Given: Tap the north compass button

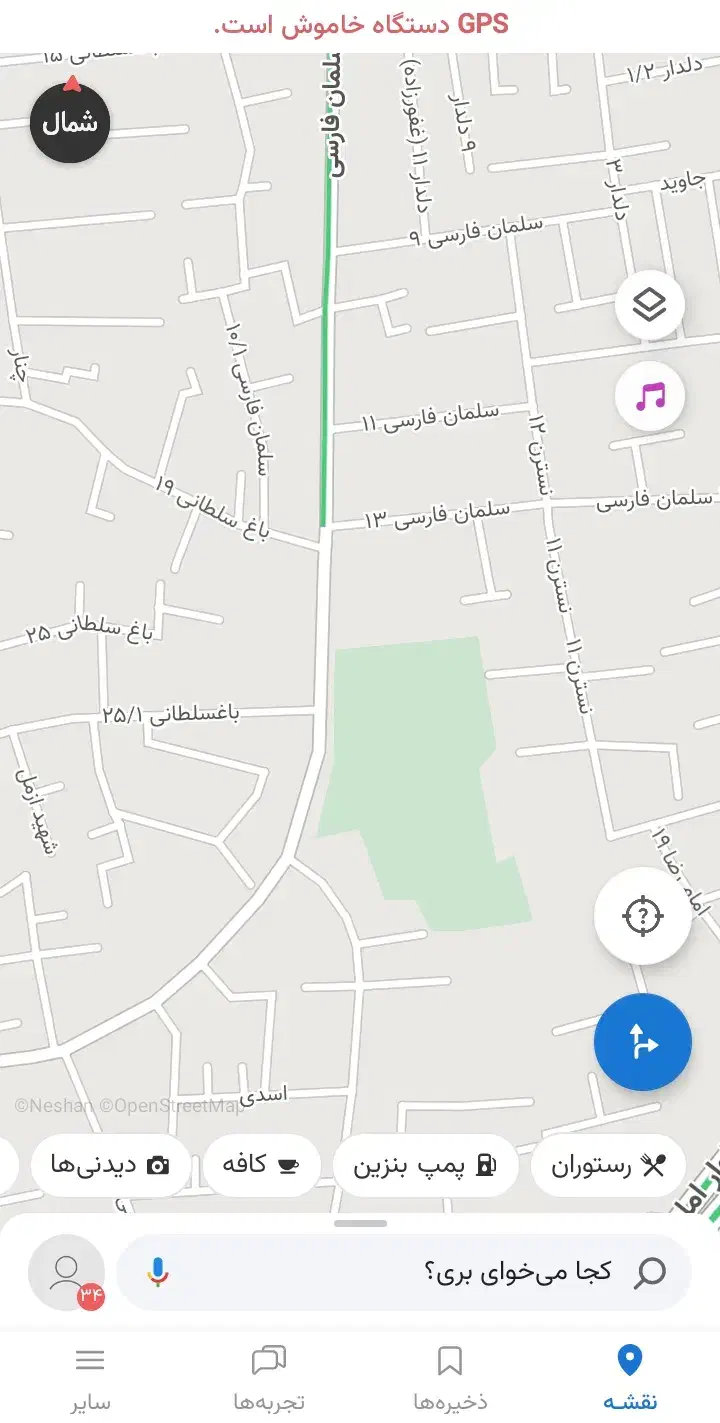Looking at the screenshot, I should click(69, 123).
